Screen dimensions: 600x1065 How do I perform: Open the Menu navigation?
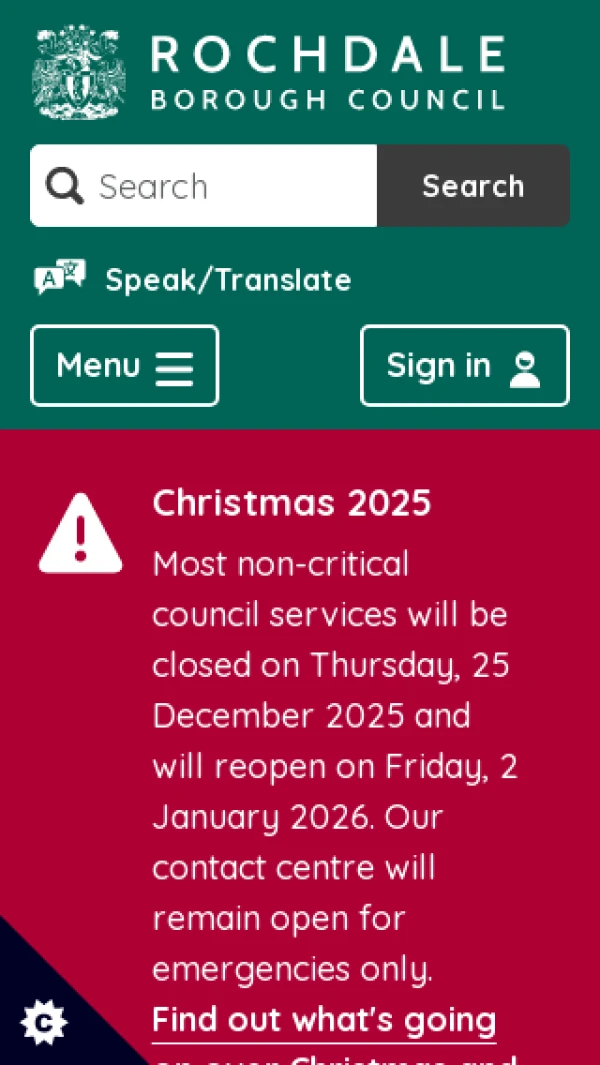coord(124,366)
